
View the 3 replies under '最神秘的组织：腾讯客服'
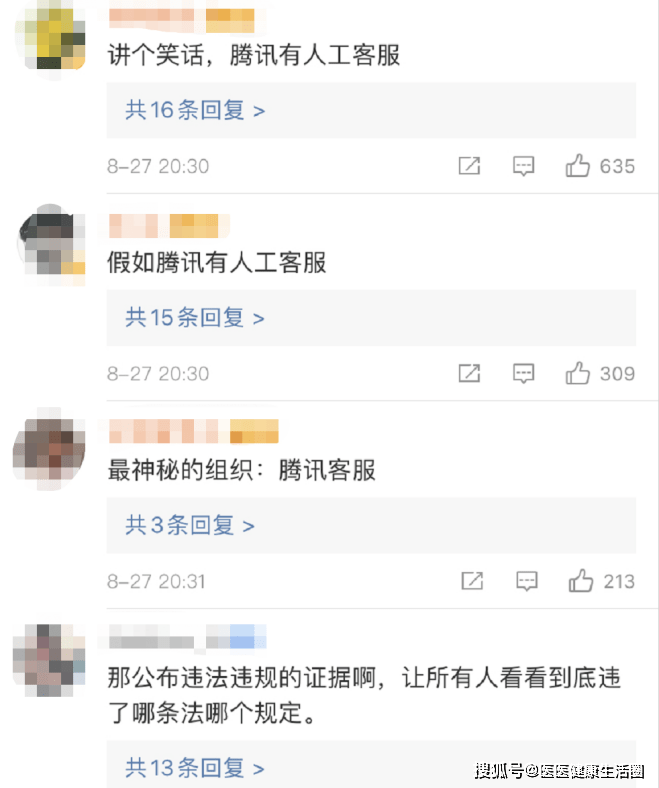click(190, 525)
